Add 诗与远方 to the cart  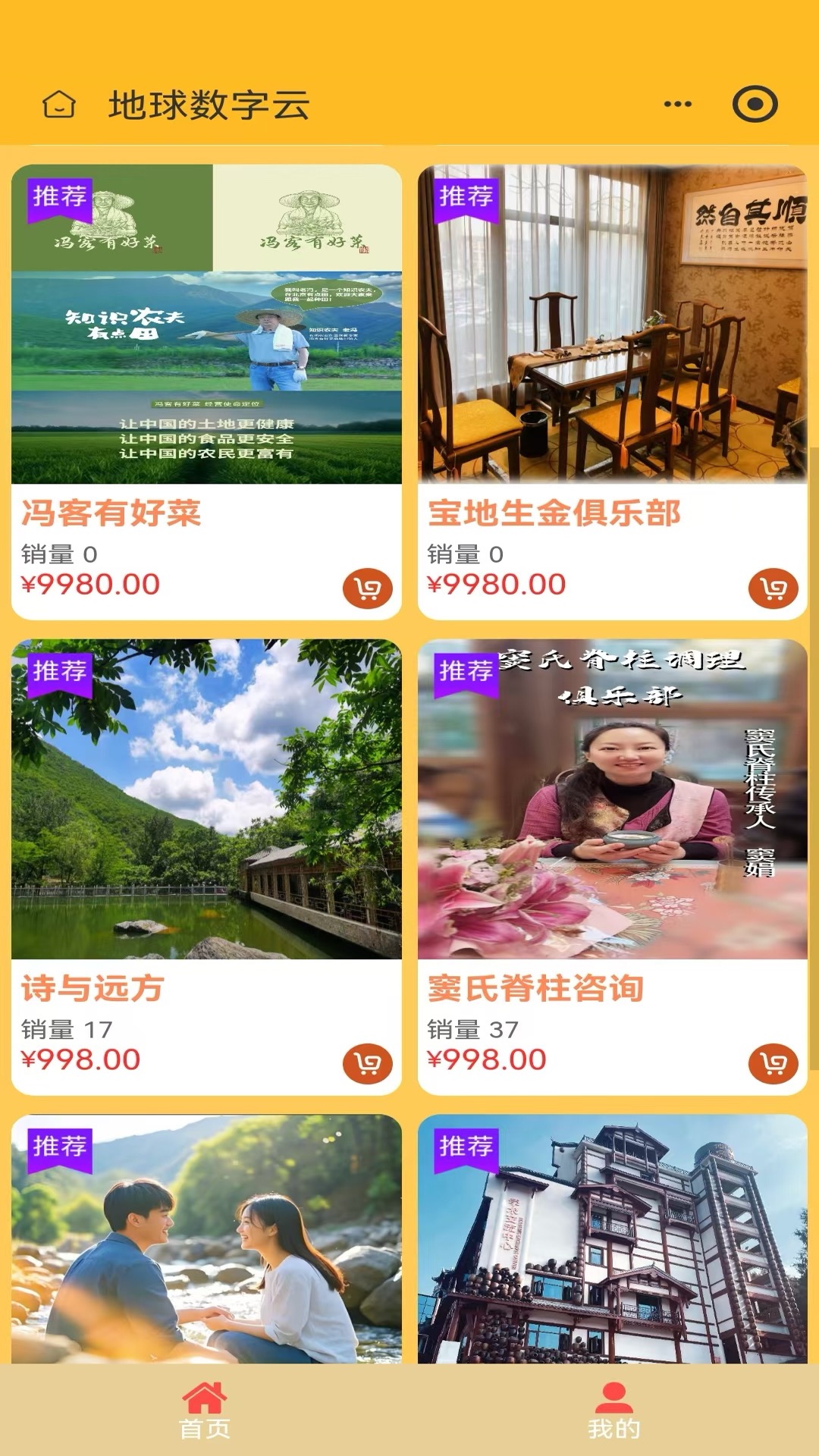(x=367, y=1063)
